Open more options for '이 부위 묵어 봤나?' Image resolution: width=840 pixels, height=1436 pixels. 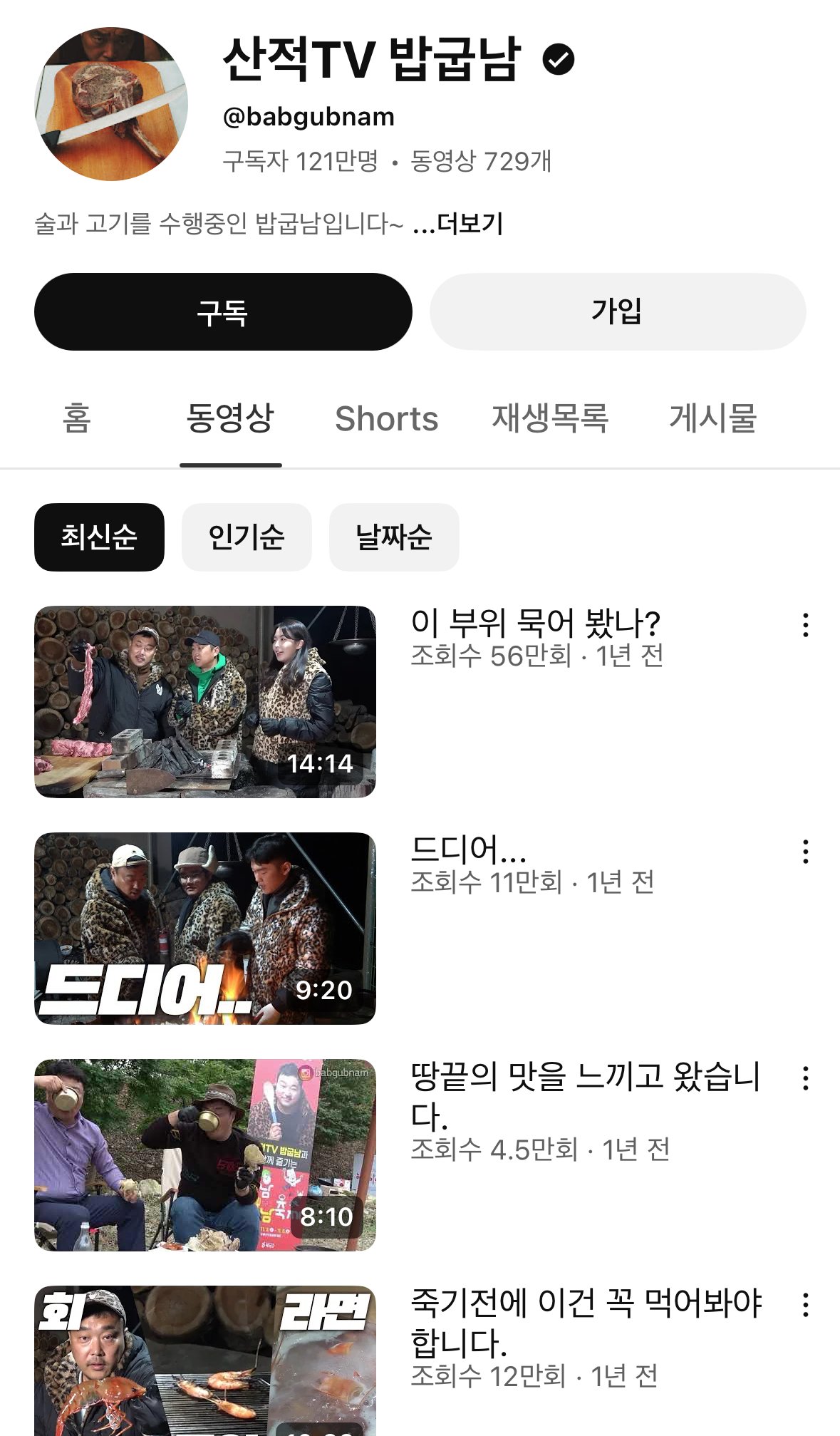click(805, 625)
